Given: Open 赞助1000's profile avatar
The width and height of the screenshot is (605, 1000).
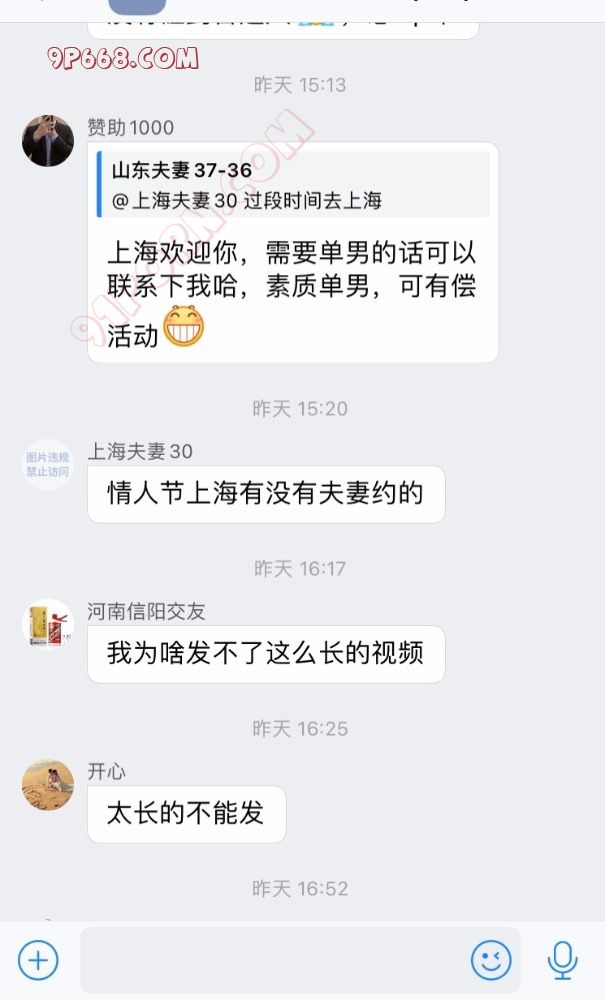Looking at the screenshot, I should point(48,141).
